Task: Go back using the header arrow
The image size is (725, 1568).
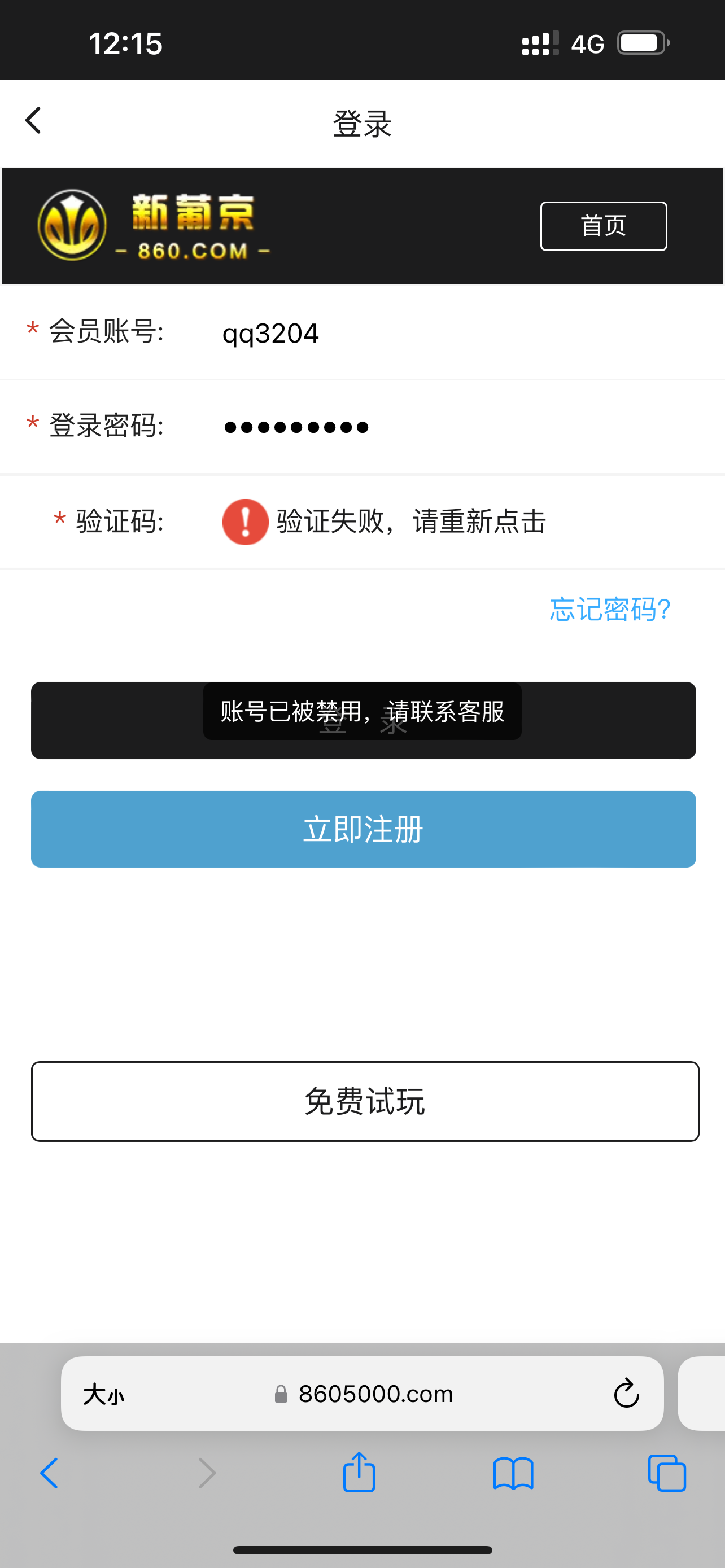Action: pyautogui.click(x=33, y=121)
